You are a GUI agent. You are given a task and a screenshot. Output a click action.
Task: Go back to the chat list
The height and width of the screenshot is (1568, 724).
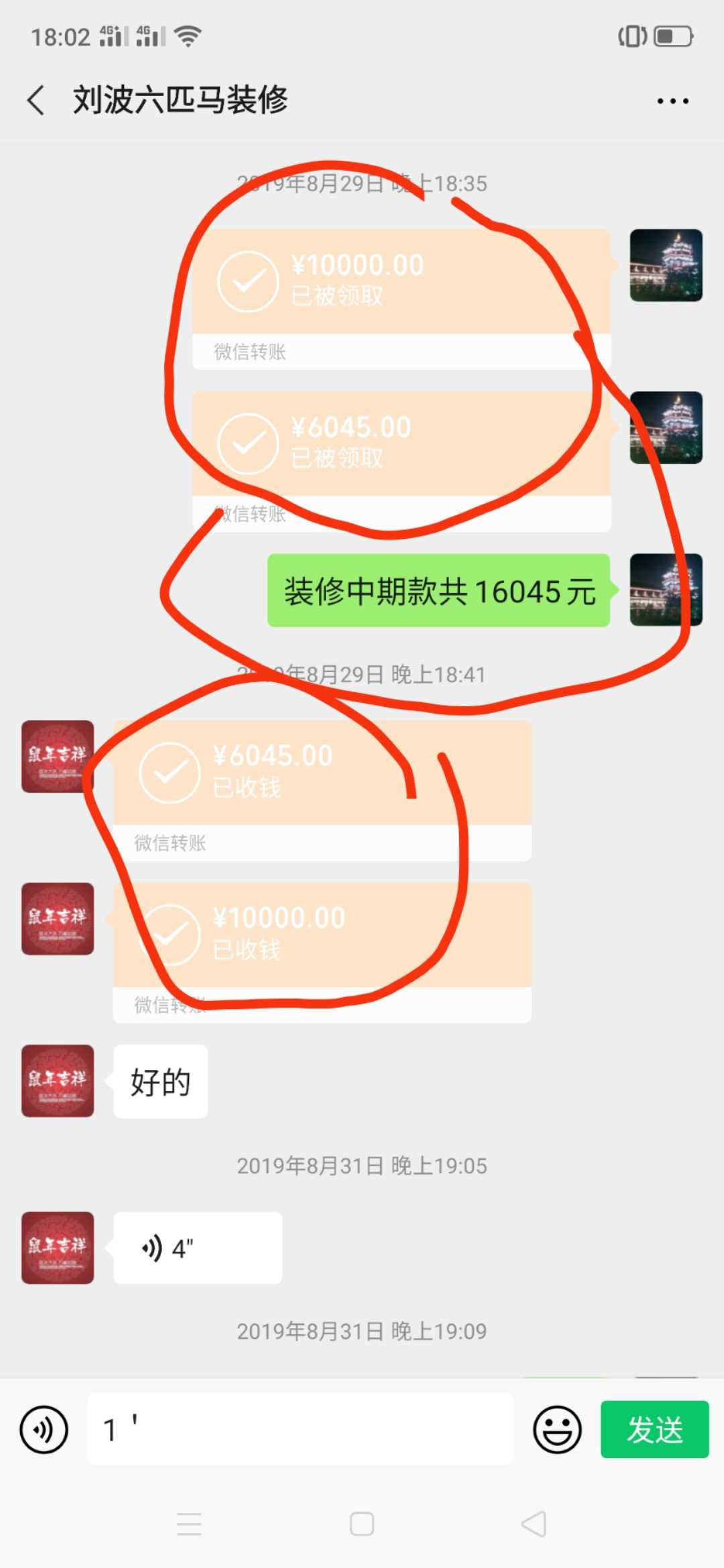coord(36,101)
